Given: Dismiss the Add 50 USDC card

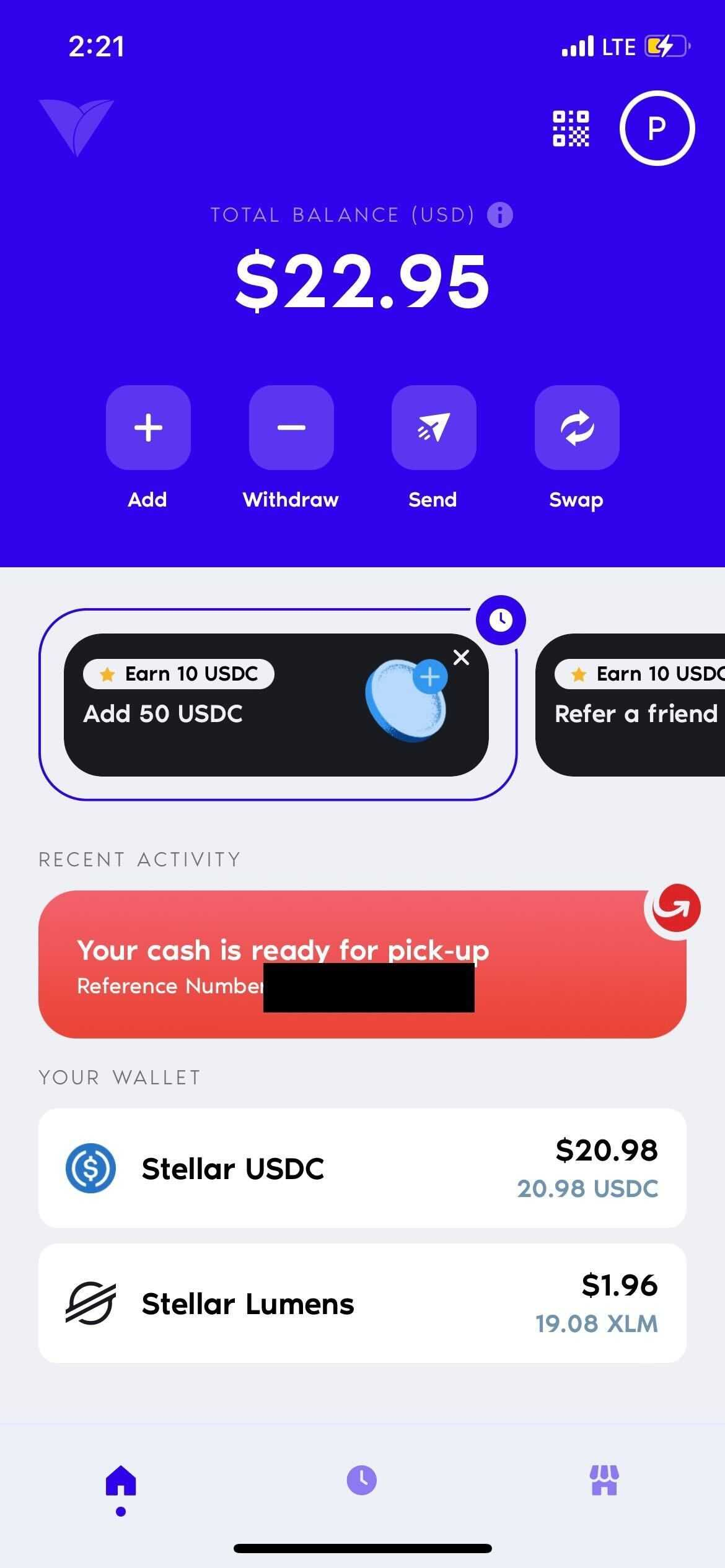Looking at the screenshot, I should pos(461,657).
